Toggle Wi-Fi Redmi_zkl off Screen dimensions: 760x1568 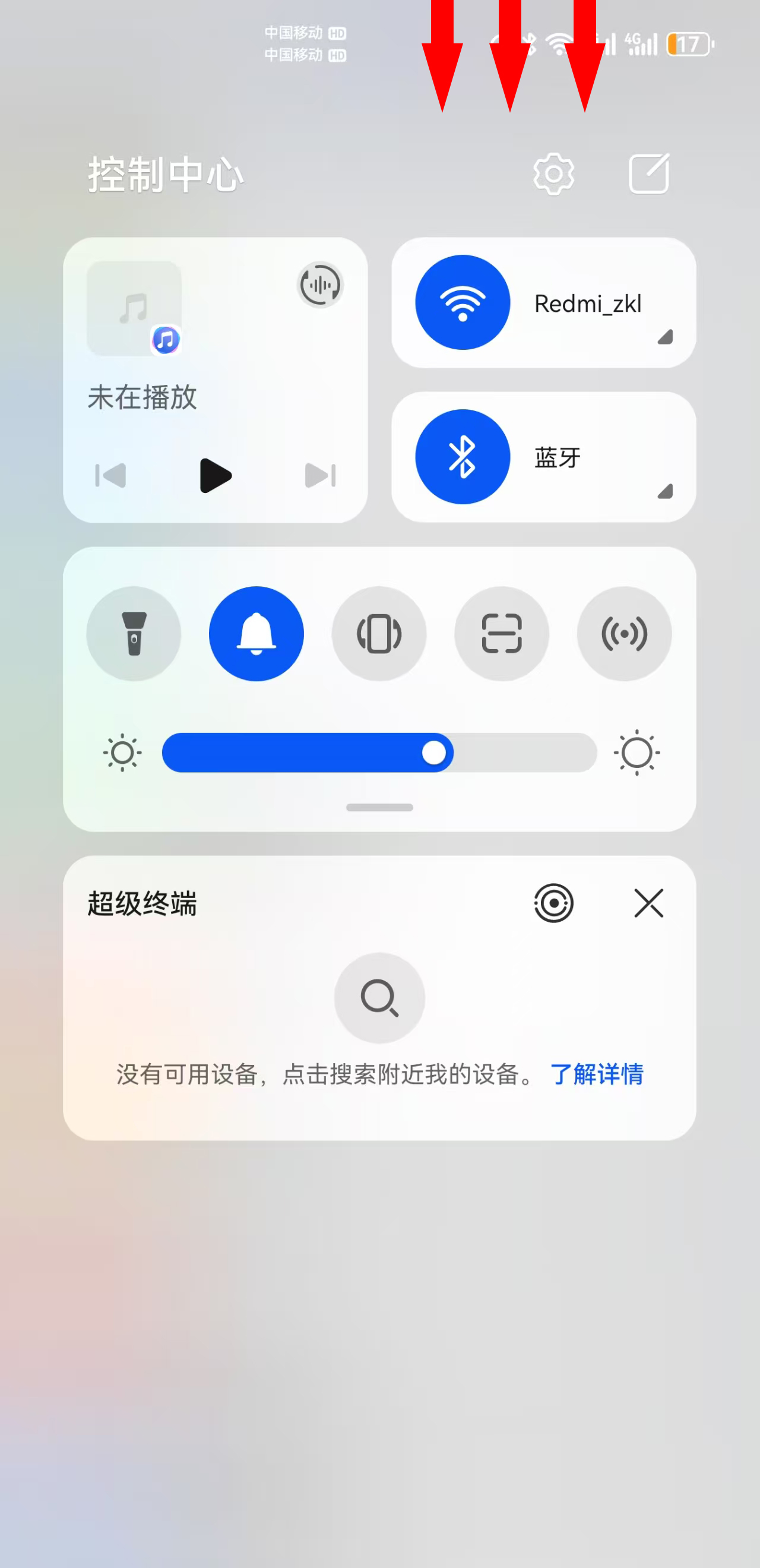click(463, 302)
